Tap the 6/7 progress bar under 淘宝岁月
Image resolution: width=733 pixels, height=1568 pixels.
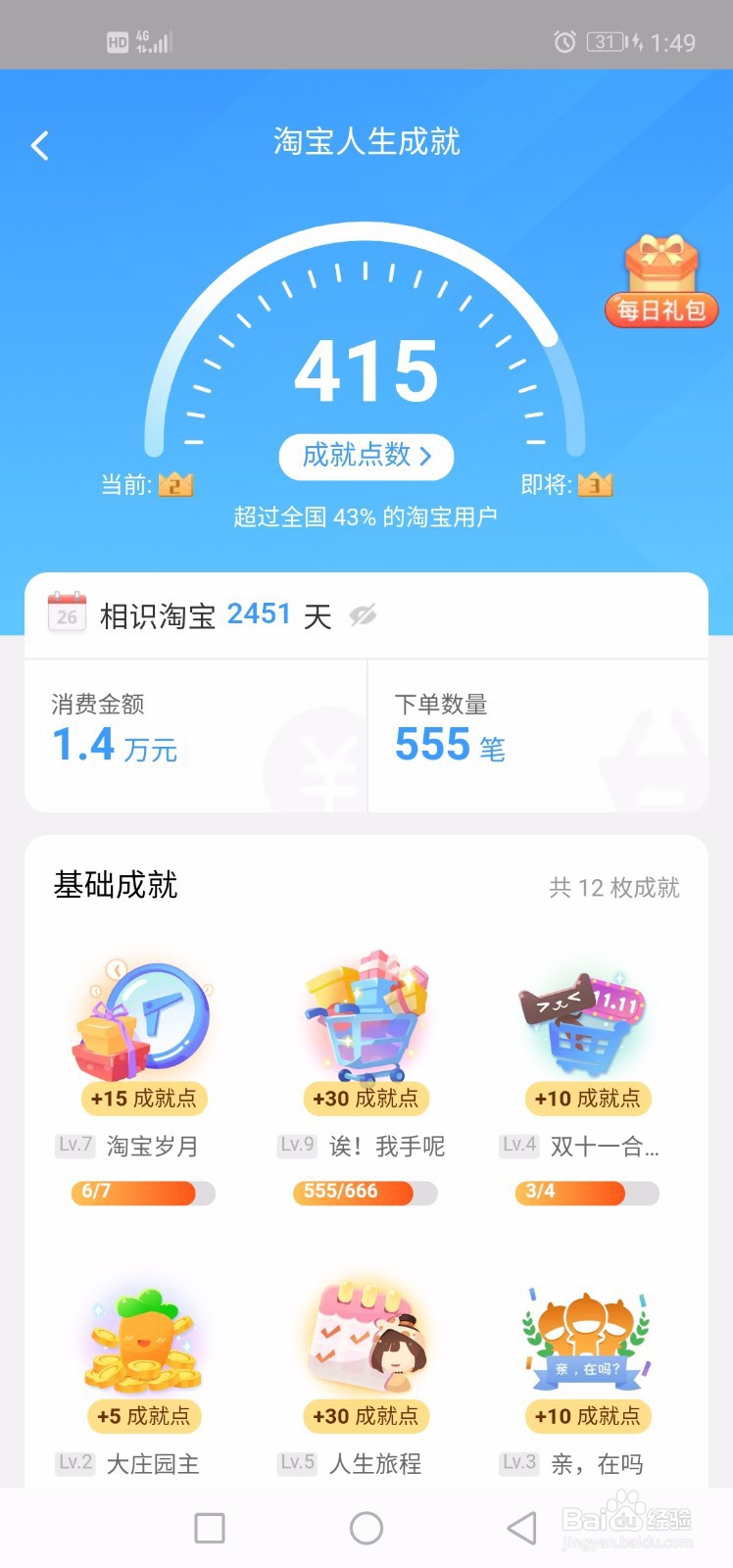coord(142,1193)
